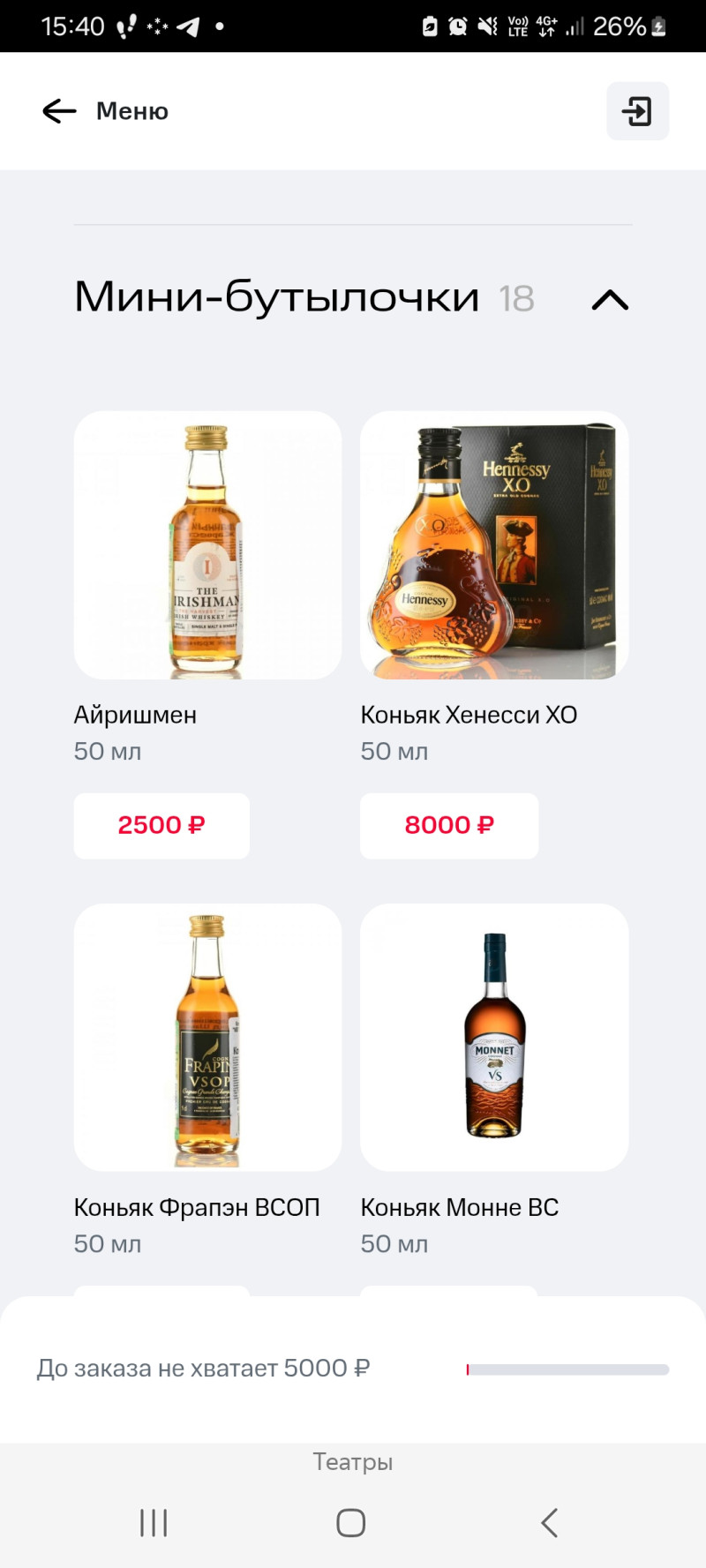This screenshot has width=706, height=1568.
Task: Go to the home screen
Action: (x=351, y=1522)
